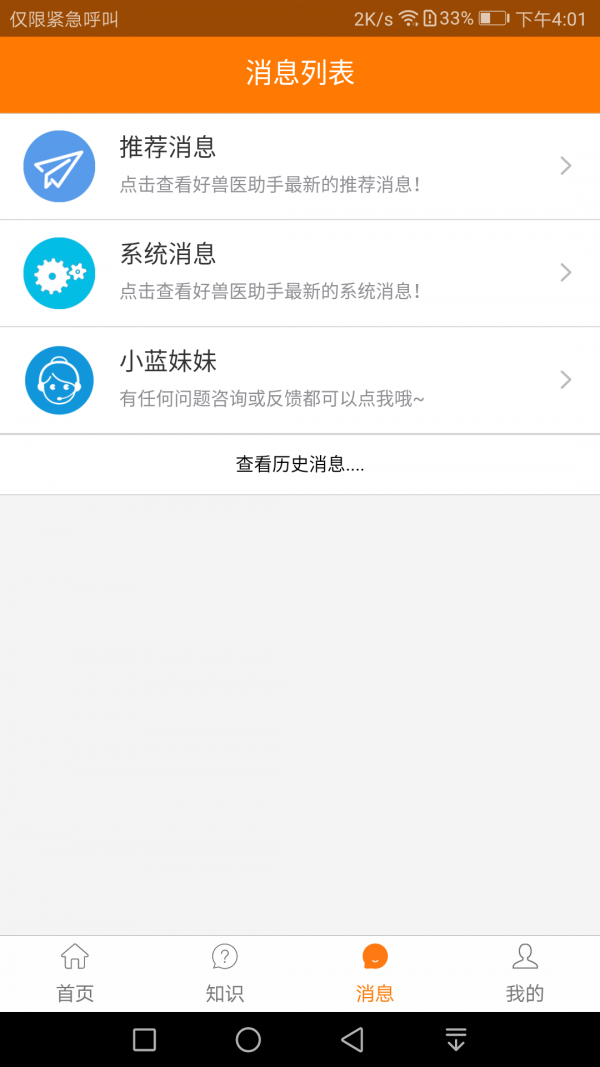Tap 查看历史消息 to view history
Image resolution: width=600 pixels, height=1067 pixels.
(x=300, y=465)
